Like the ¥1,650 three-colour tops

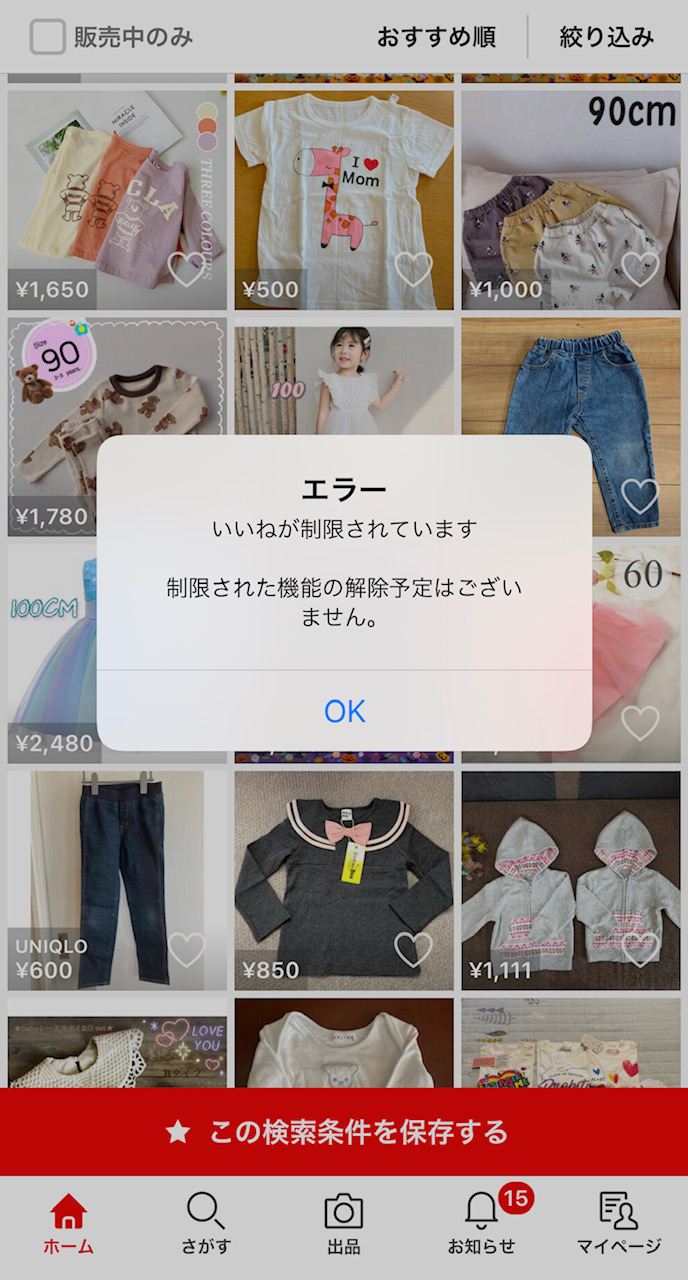tap(186, 269)
